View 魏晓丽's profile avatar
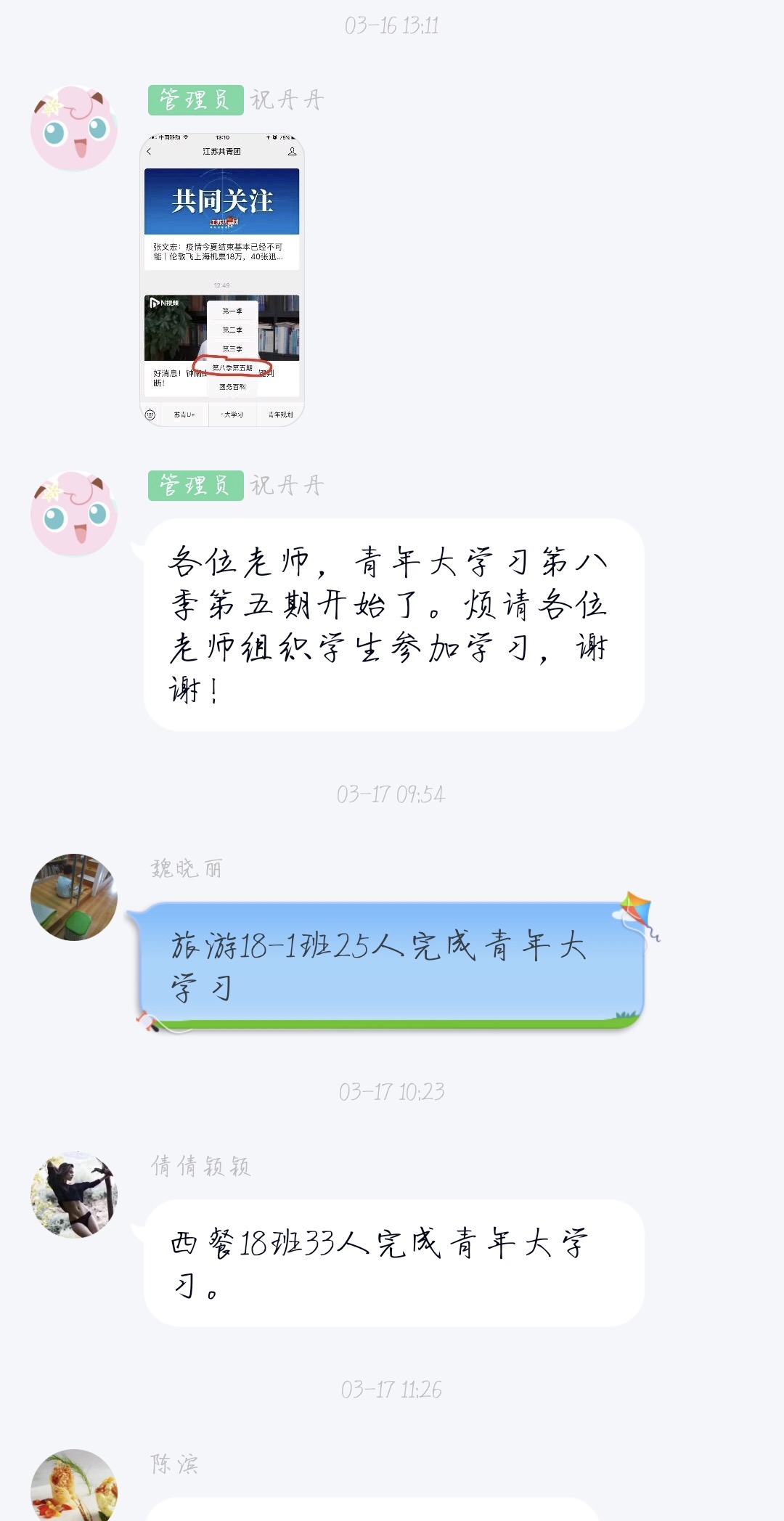The height and width of the screenshot is (1521, 784). [x=74, y=897]
